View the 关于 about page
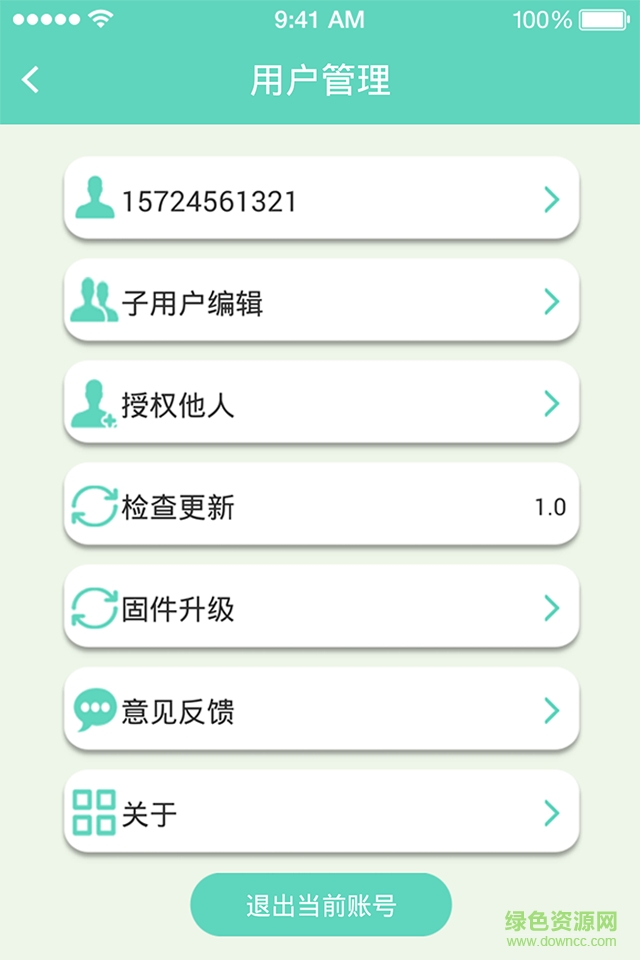Screen dimensions: 640x960 [x=321, y=812]
